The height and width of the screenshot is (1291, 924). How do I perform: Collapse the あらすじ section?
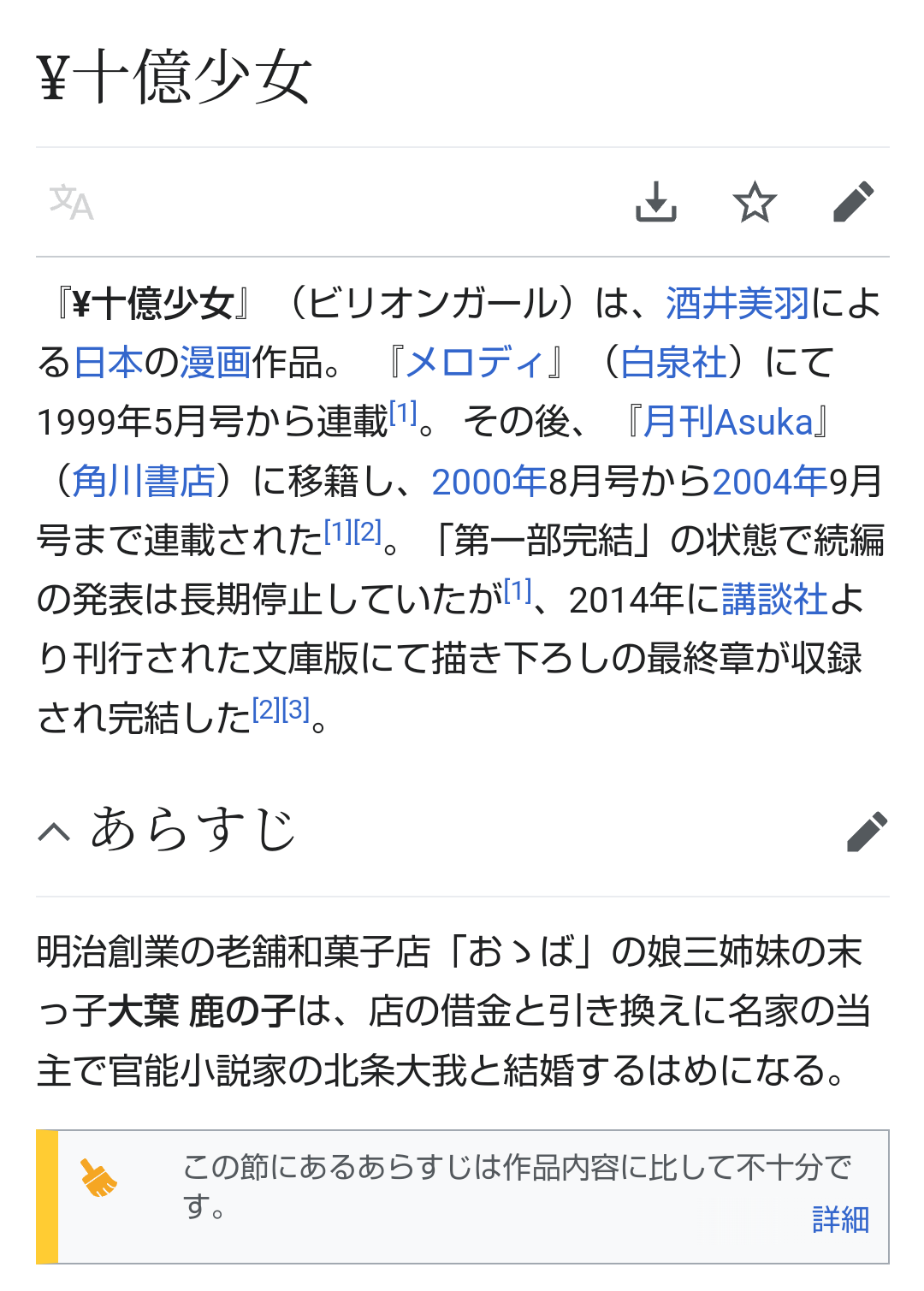pos(54,831)
